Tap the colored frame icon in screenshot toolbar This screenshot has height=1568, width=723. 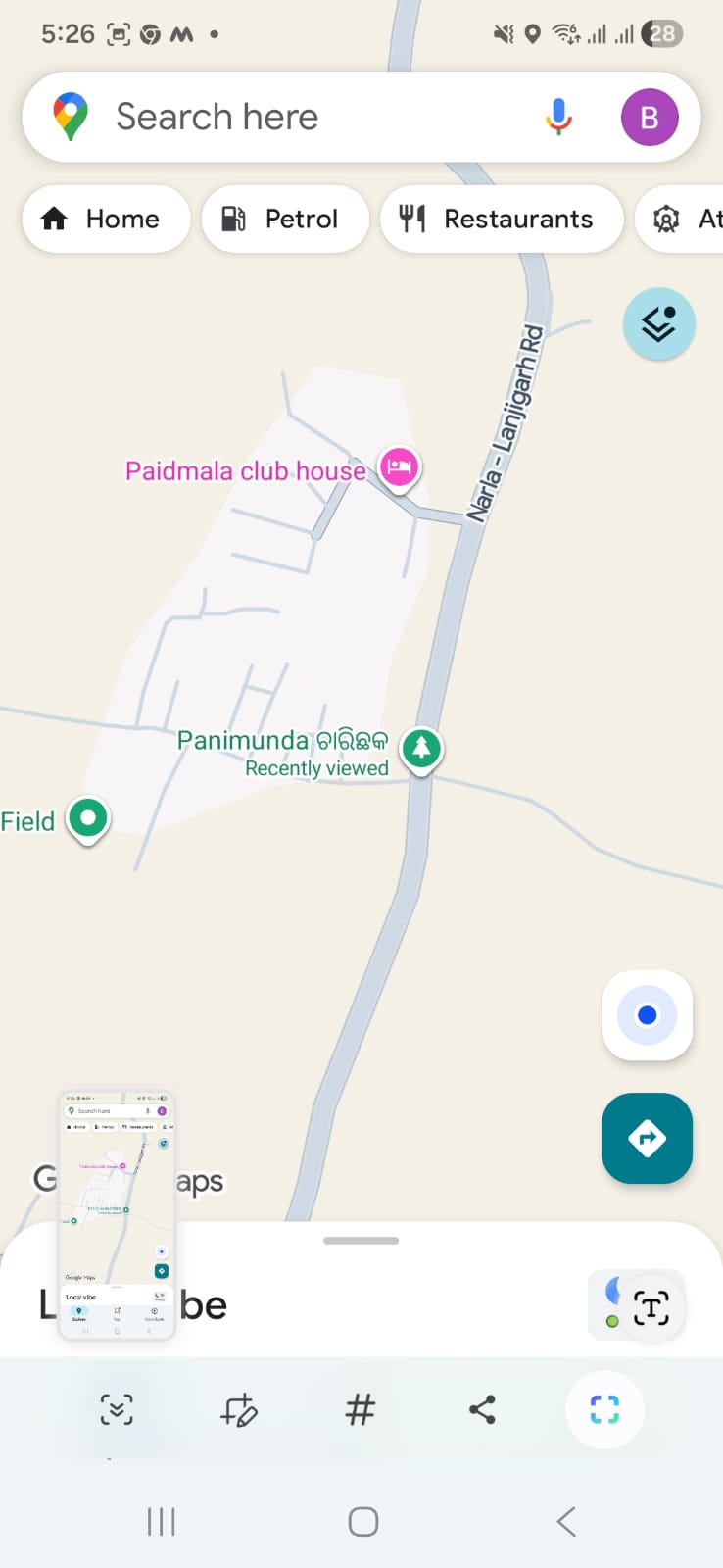604,1410
